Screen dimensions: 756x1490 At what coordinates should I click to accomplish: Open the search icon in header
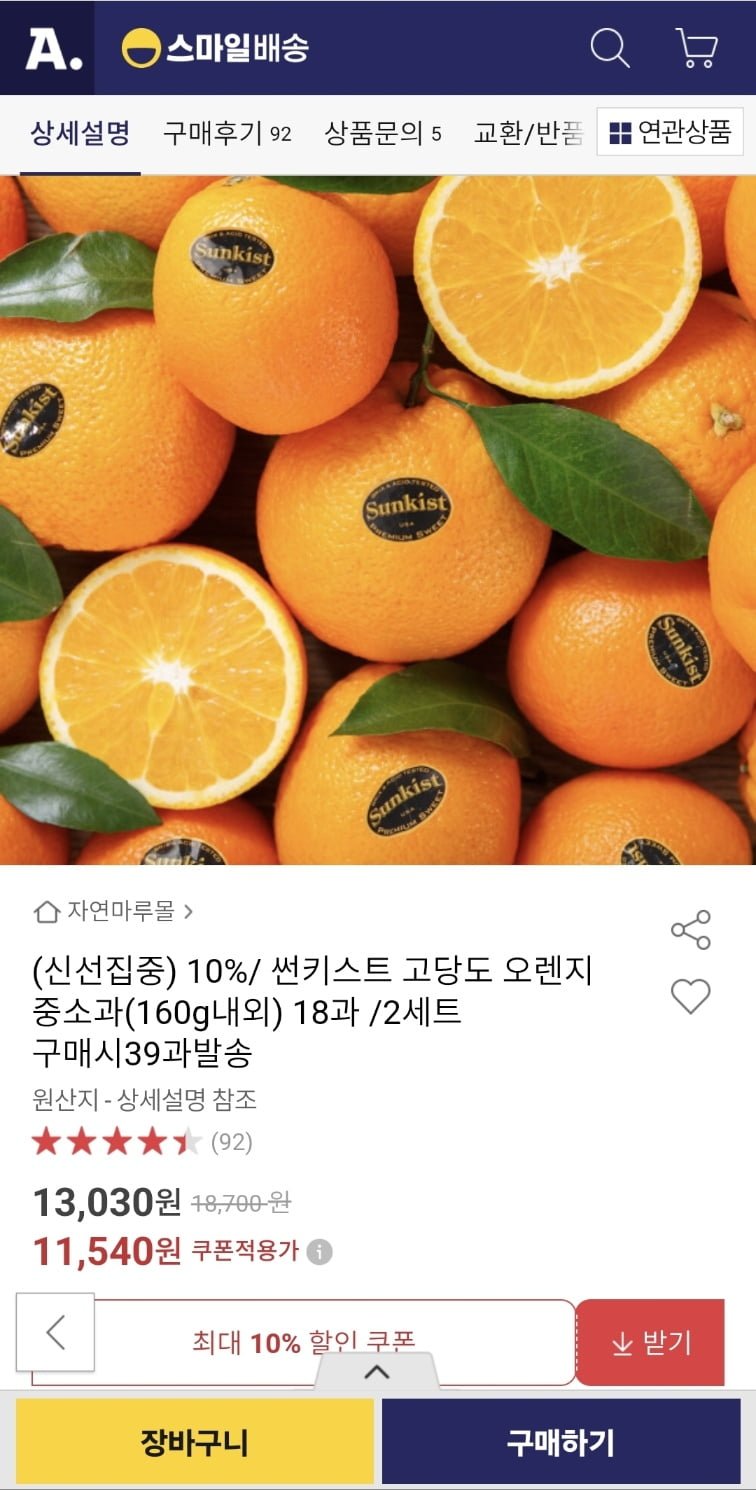pos(609,47)
